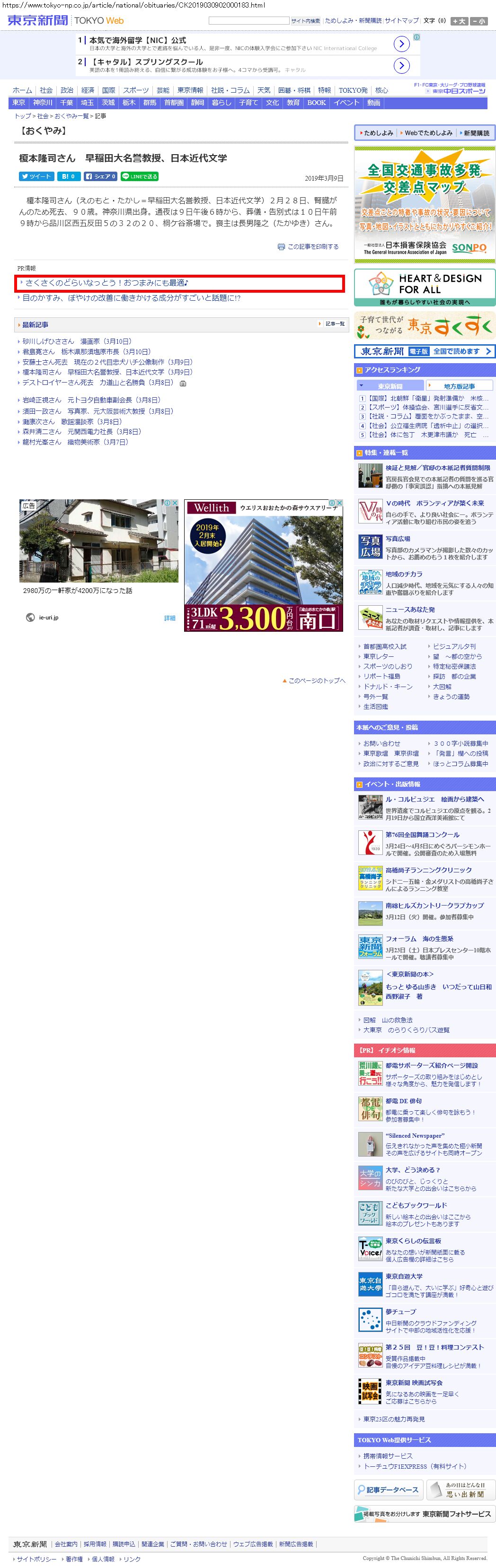Open the obituary 岩崎正視さん 元トヨタ自動車副会長
This screenshot has width=496, height=1568.
91,400
